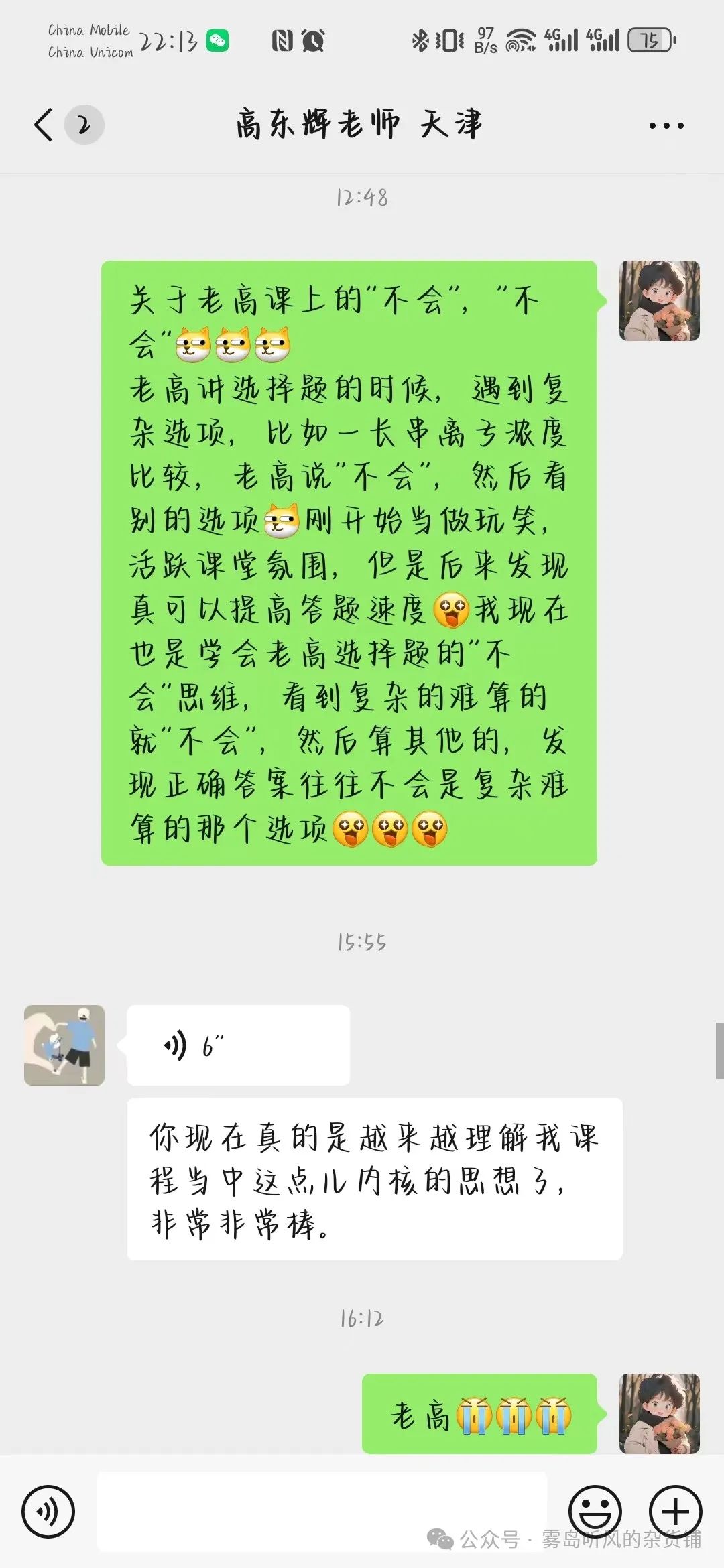Go back to the chat list
Screen dimensions: 724x1568
(44, 125)
